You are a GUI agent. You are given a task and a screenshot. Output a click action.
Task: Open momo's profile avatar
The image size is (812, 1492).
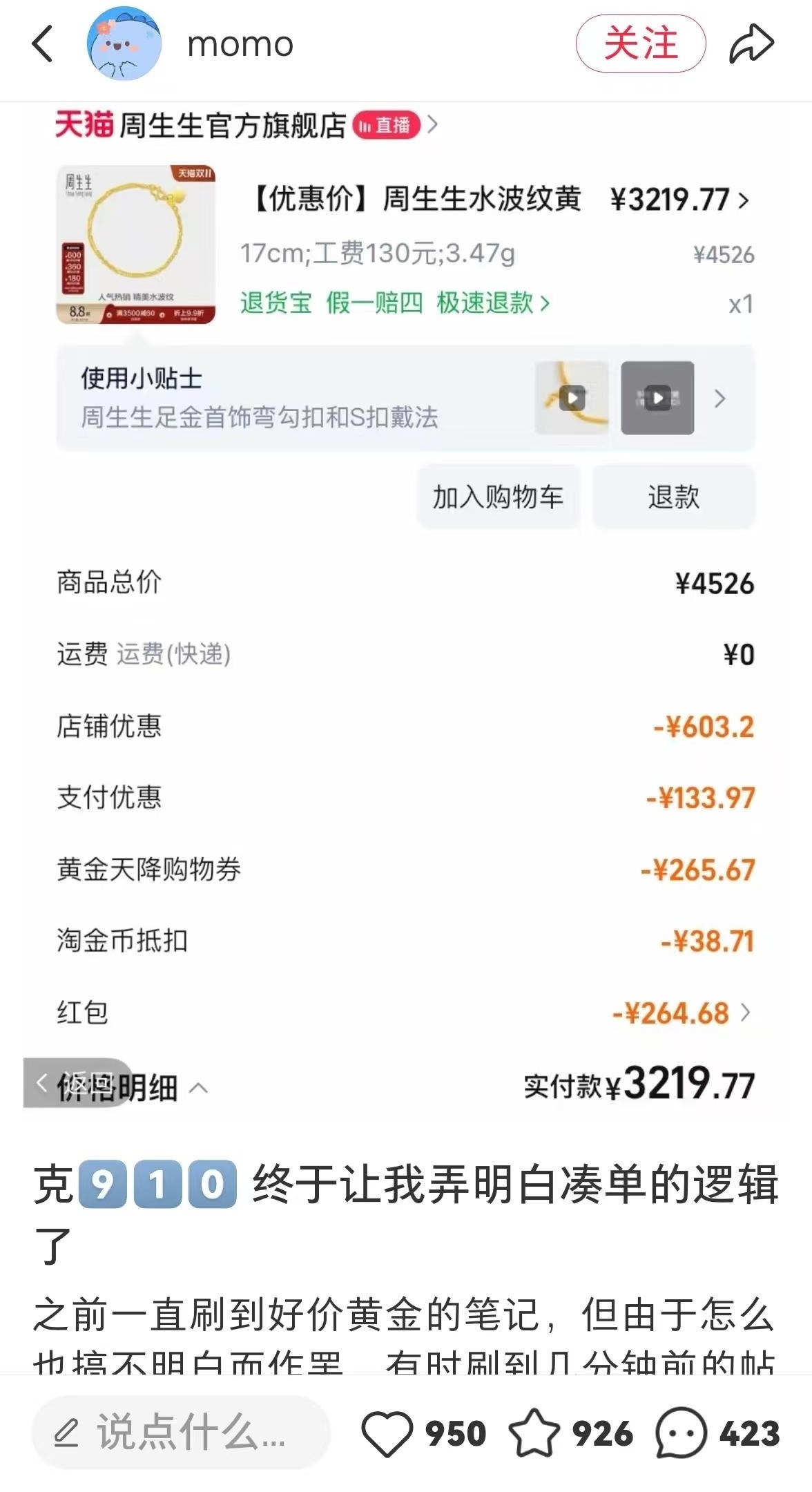pyautogui.click(x=124, y=44)
